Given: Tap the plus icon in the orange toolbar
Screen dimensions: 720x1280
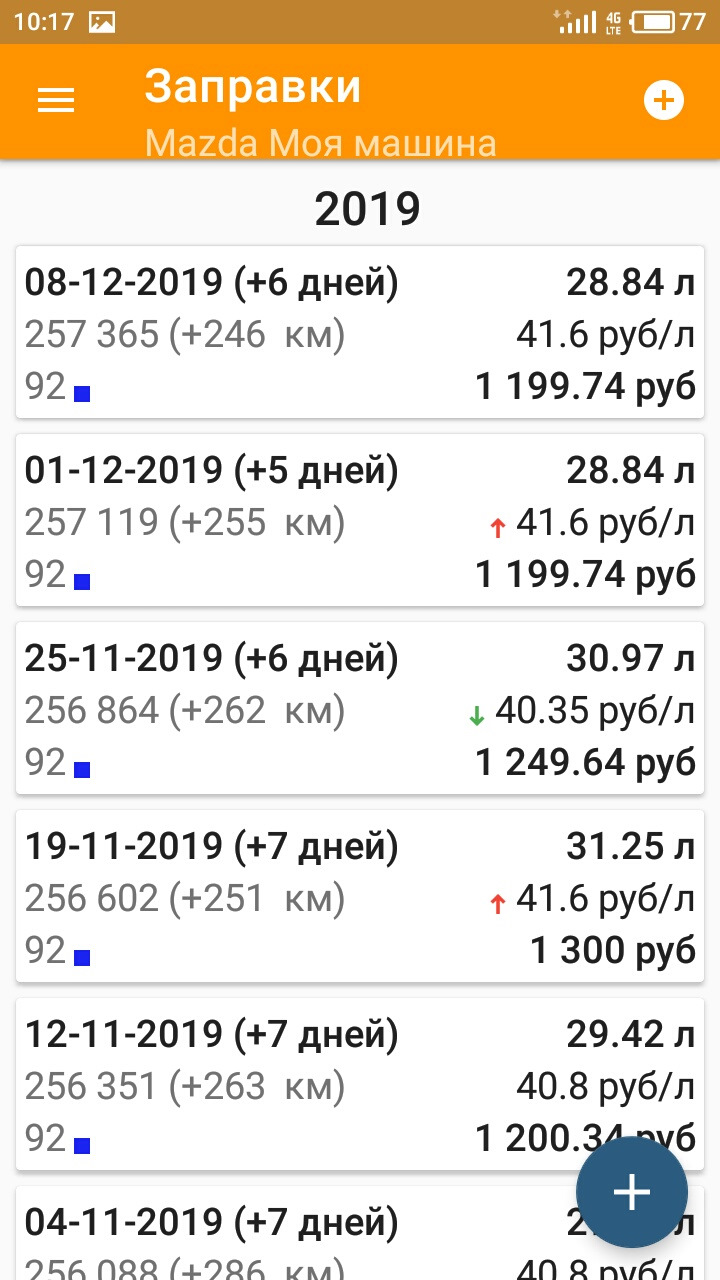Looking at the screenshot, I should point(664,100).
